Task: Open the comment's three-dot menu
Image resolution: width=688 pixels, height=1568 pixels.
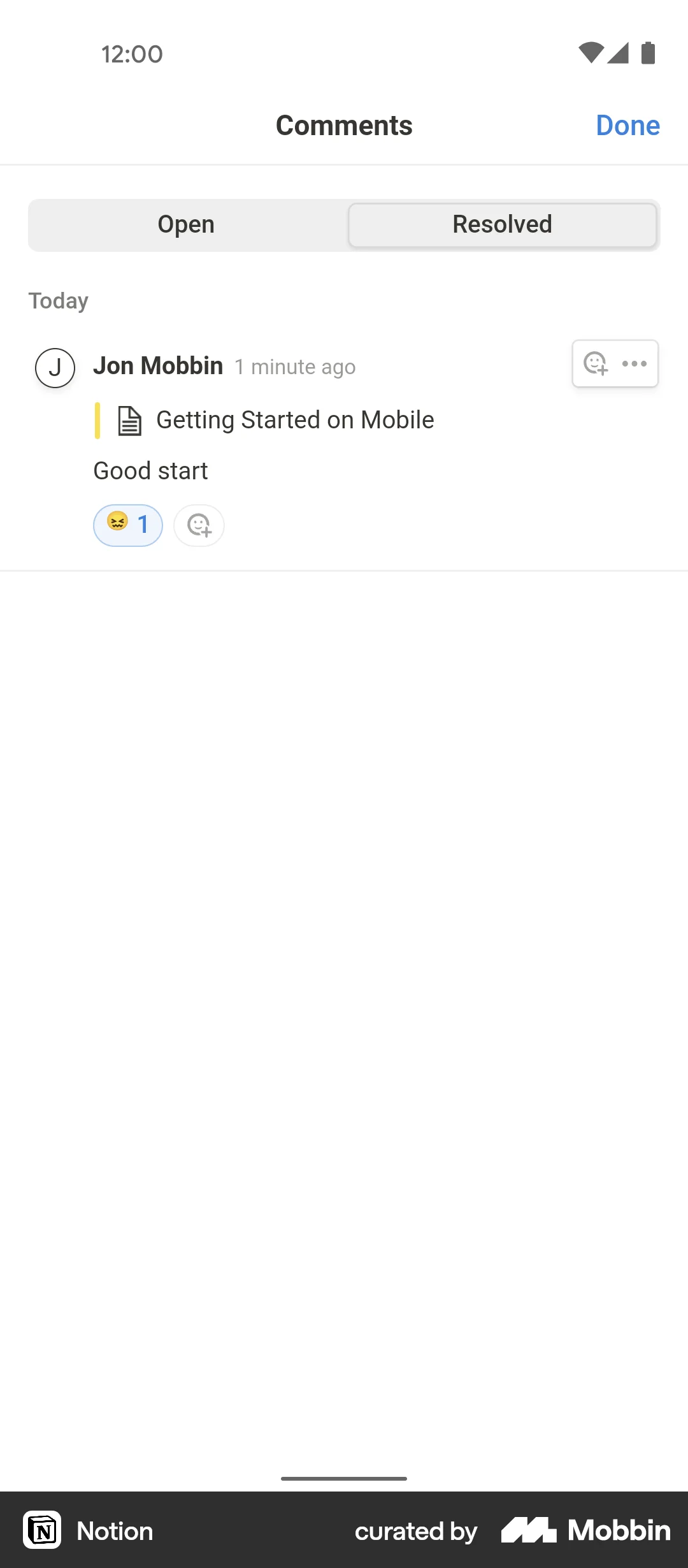Action: point(634,364)
